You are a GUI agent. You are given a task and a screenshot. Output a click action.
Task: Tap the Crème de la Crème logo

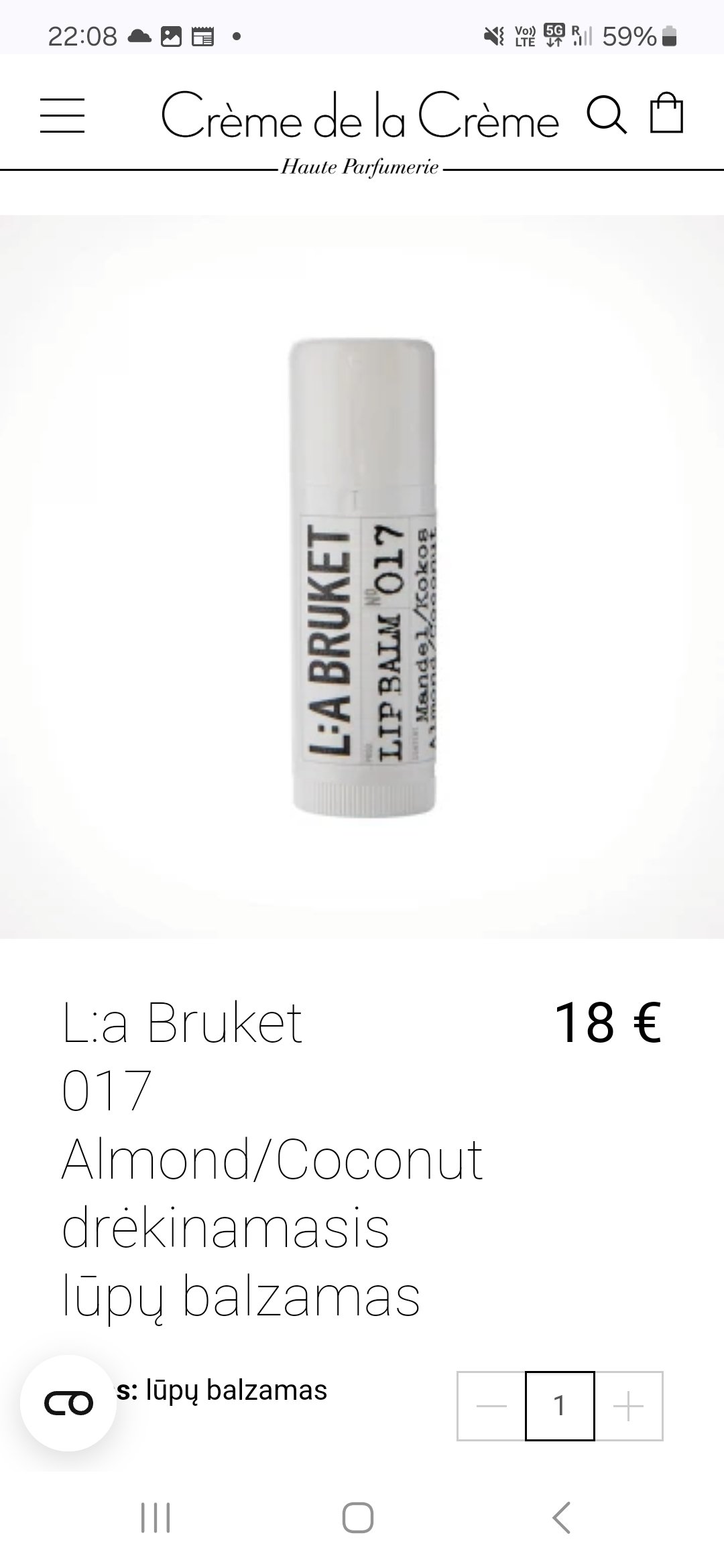coord(360,131)
